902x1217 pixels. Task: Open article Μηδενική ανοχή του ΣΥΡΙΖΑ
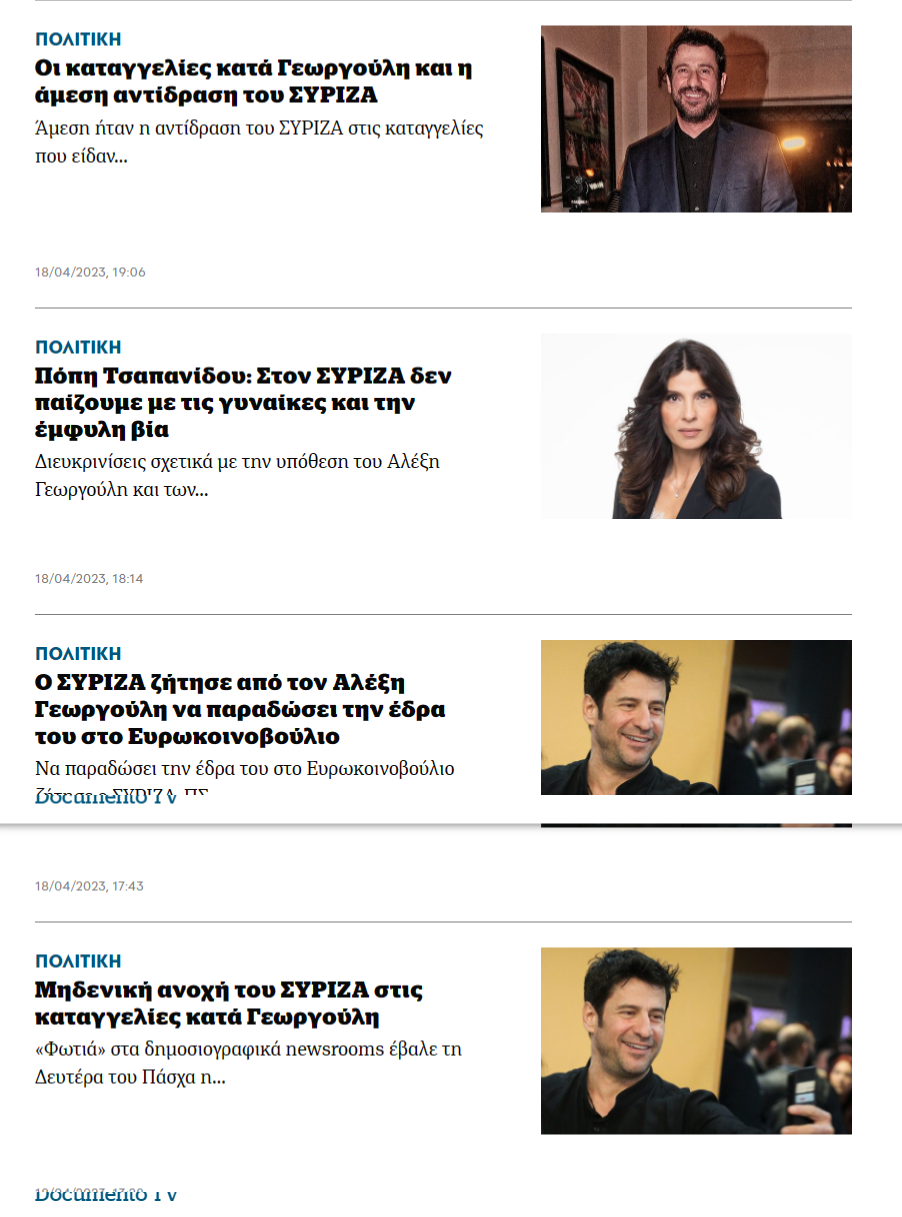[229, 1003]
